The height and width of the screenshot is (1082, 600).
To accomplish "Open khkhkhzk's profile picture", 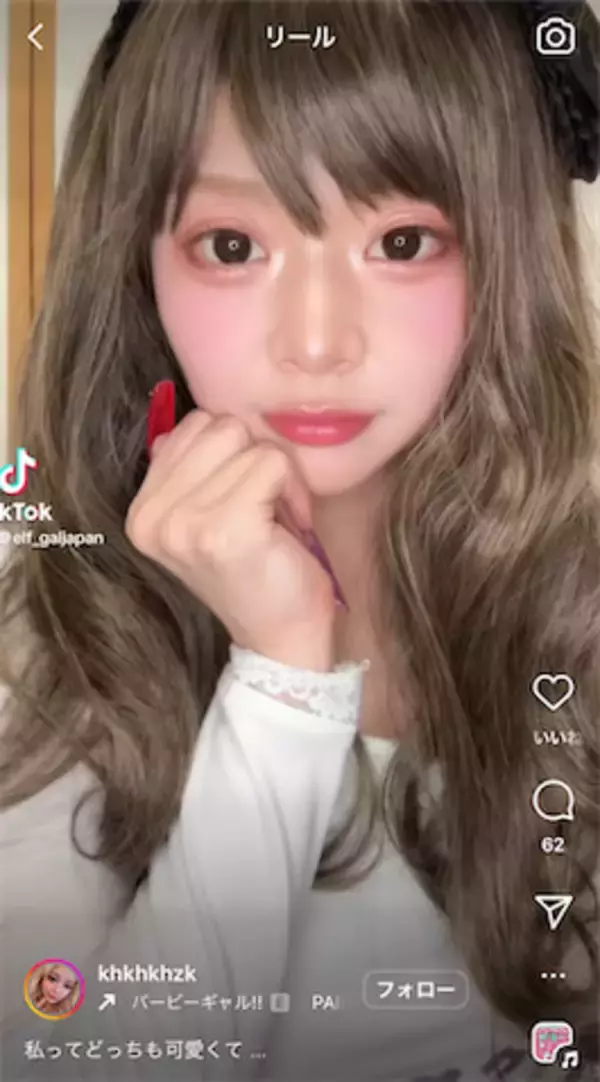I will click(54, 989).
